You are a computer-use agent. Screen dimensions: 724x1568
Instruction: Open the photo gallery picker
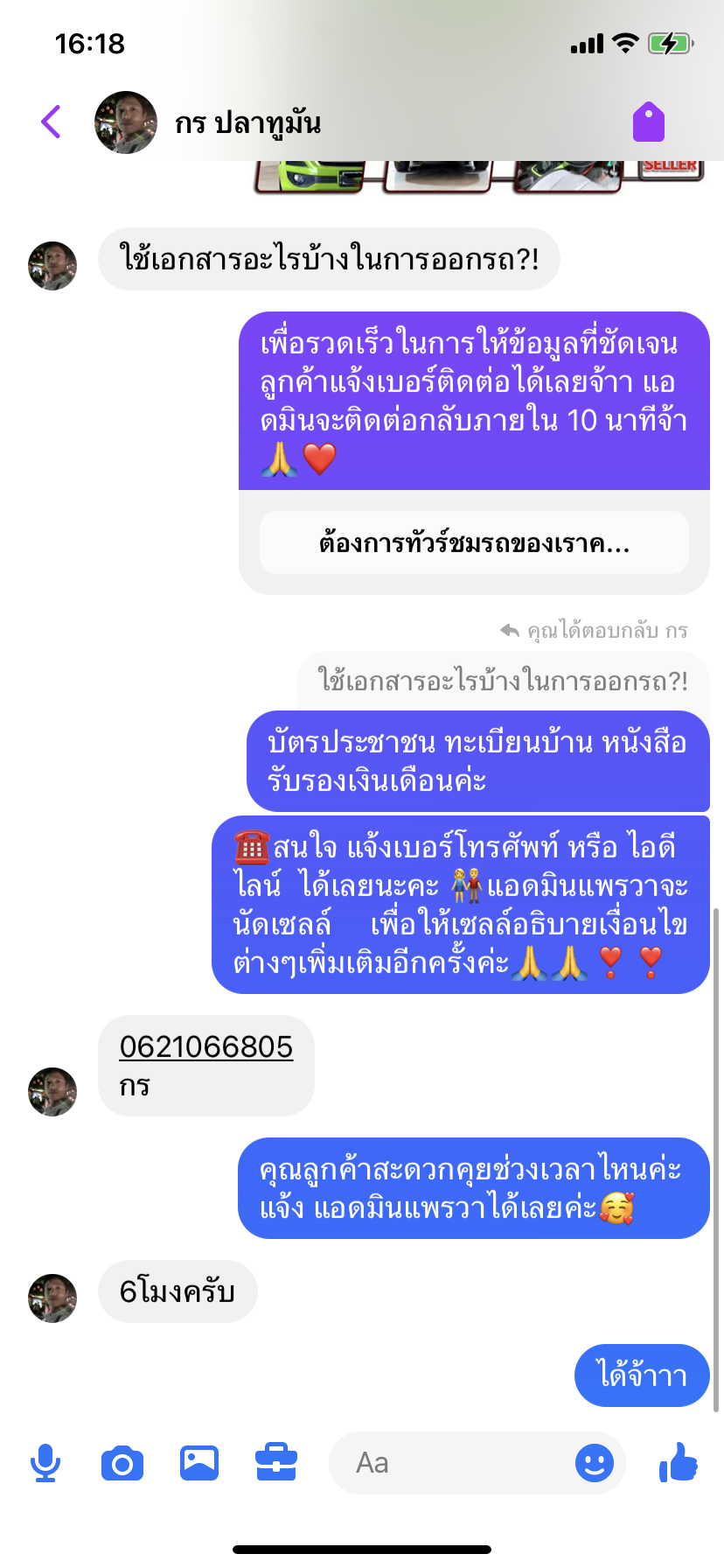point(199,1463)
